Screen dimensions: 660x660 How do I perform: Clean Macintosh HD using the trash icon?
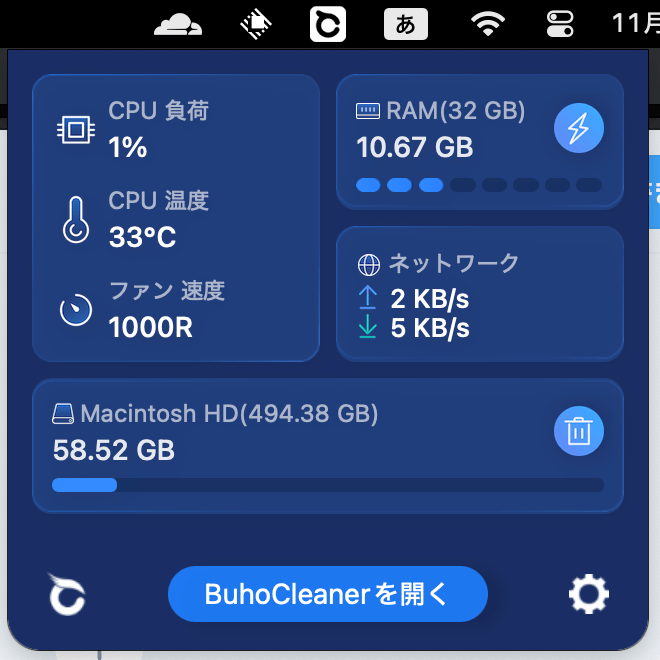coord(578,431)
